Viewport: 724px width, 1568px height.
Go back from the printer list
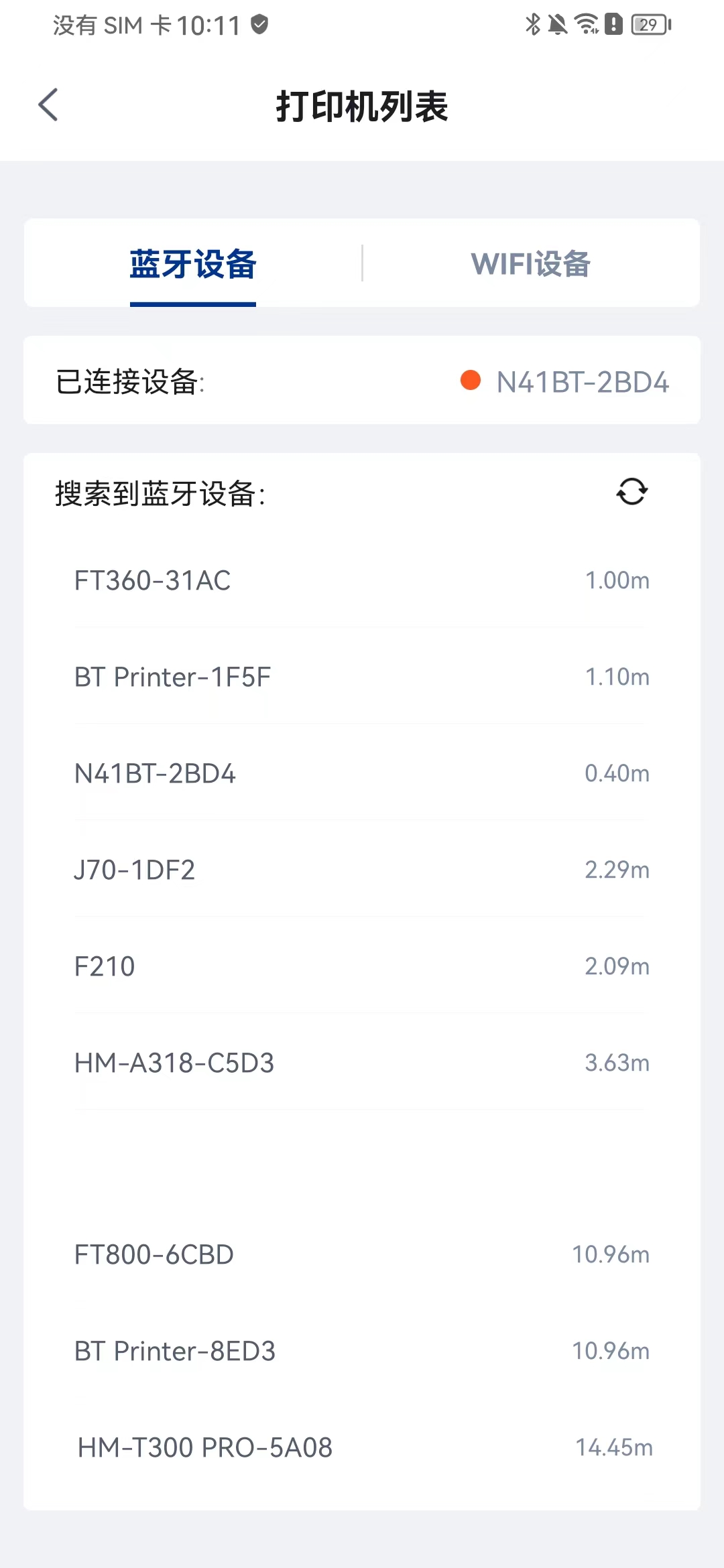[48, 105]
